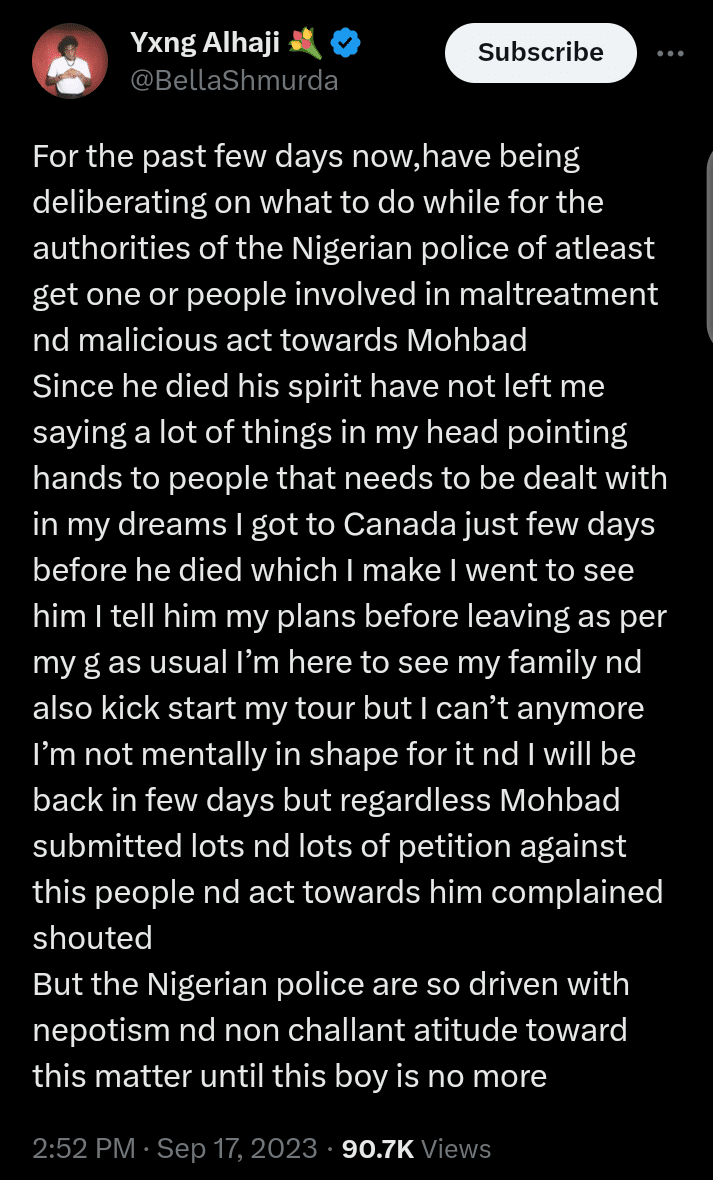Open the @BellaShmurda profile handle
Viewport: 713px width, 1180px height.
click(x=234, y=81)
